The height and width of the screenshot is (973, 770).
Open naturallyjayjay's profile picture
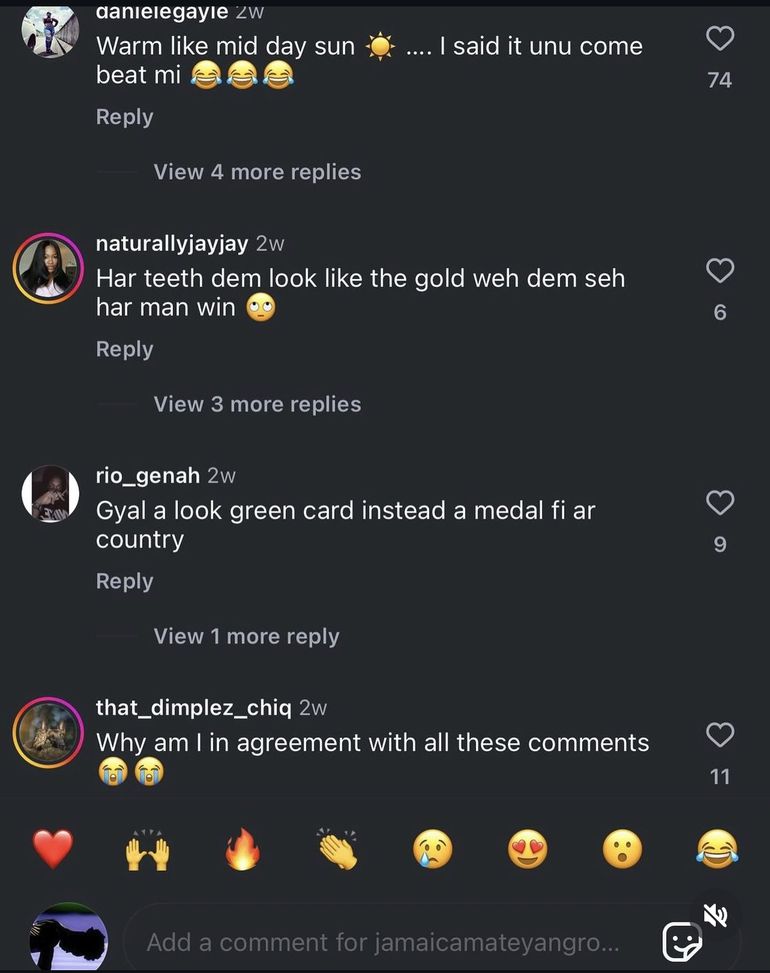pyautogui.click(x=48, y=268)
